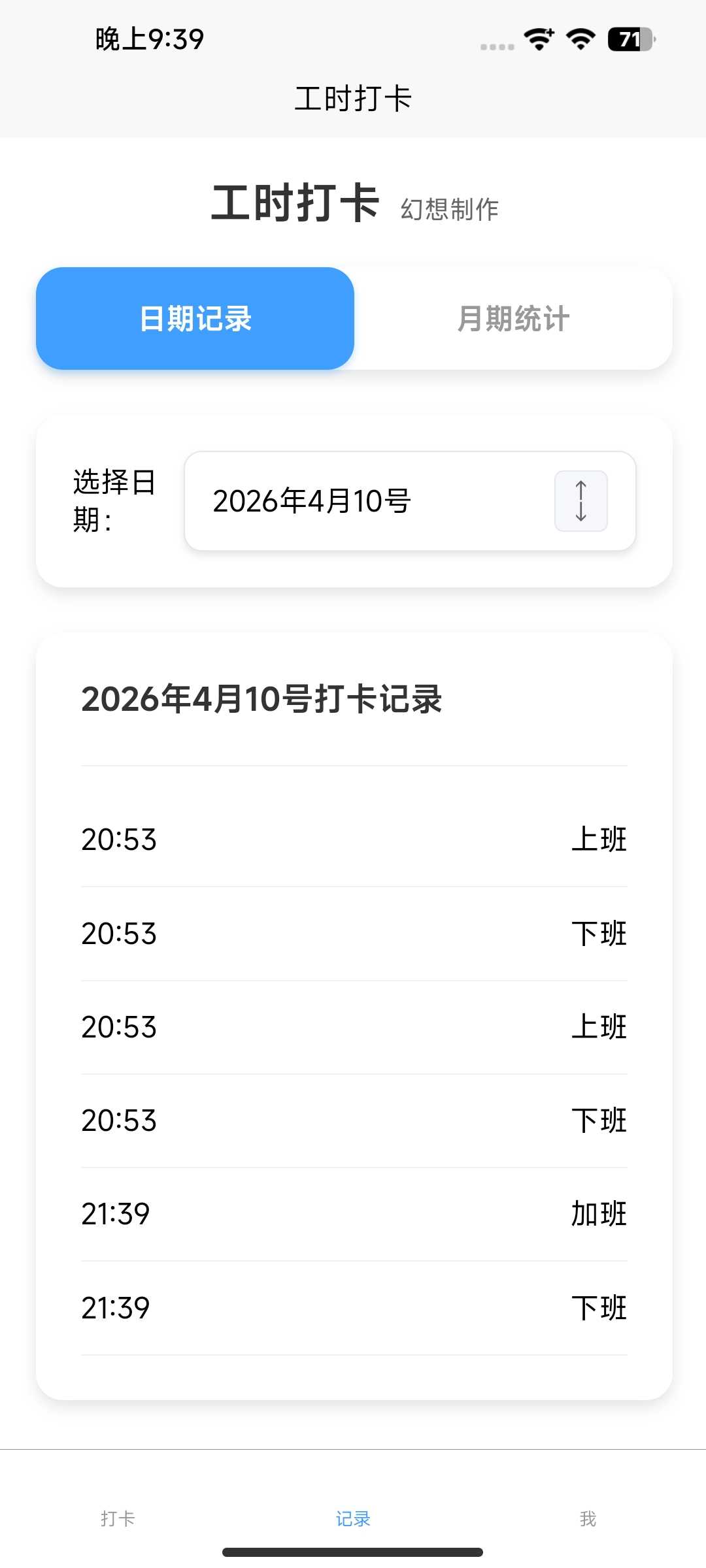Go to the 我 tab
Screen dimensions: 706x1568
point(588,1518)
